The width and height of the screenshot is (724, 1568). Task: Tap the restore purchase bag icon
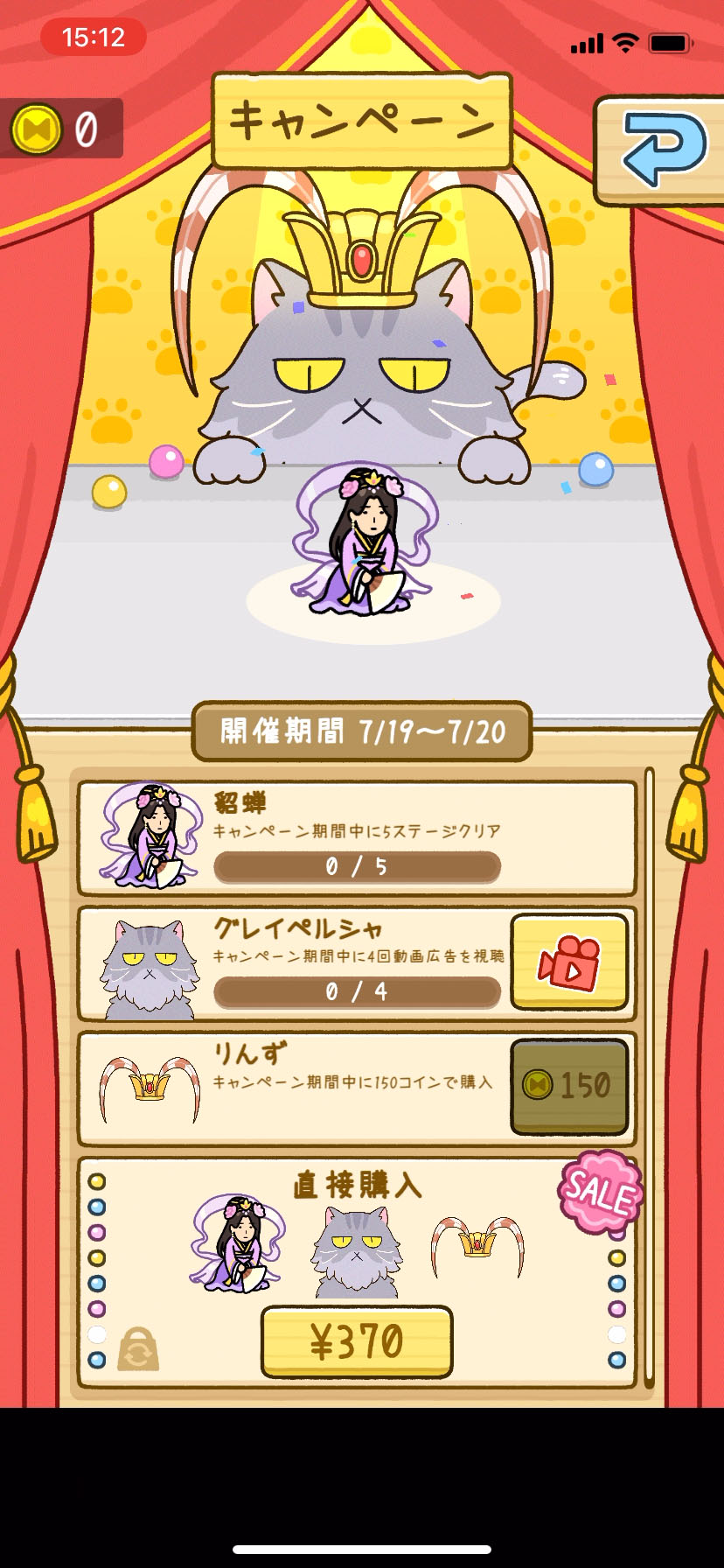[x=138, y=1348]
